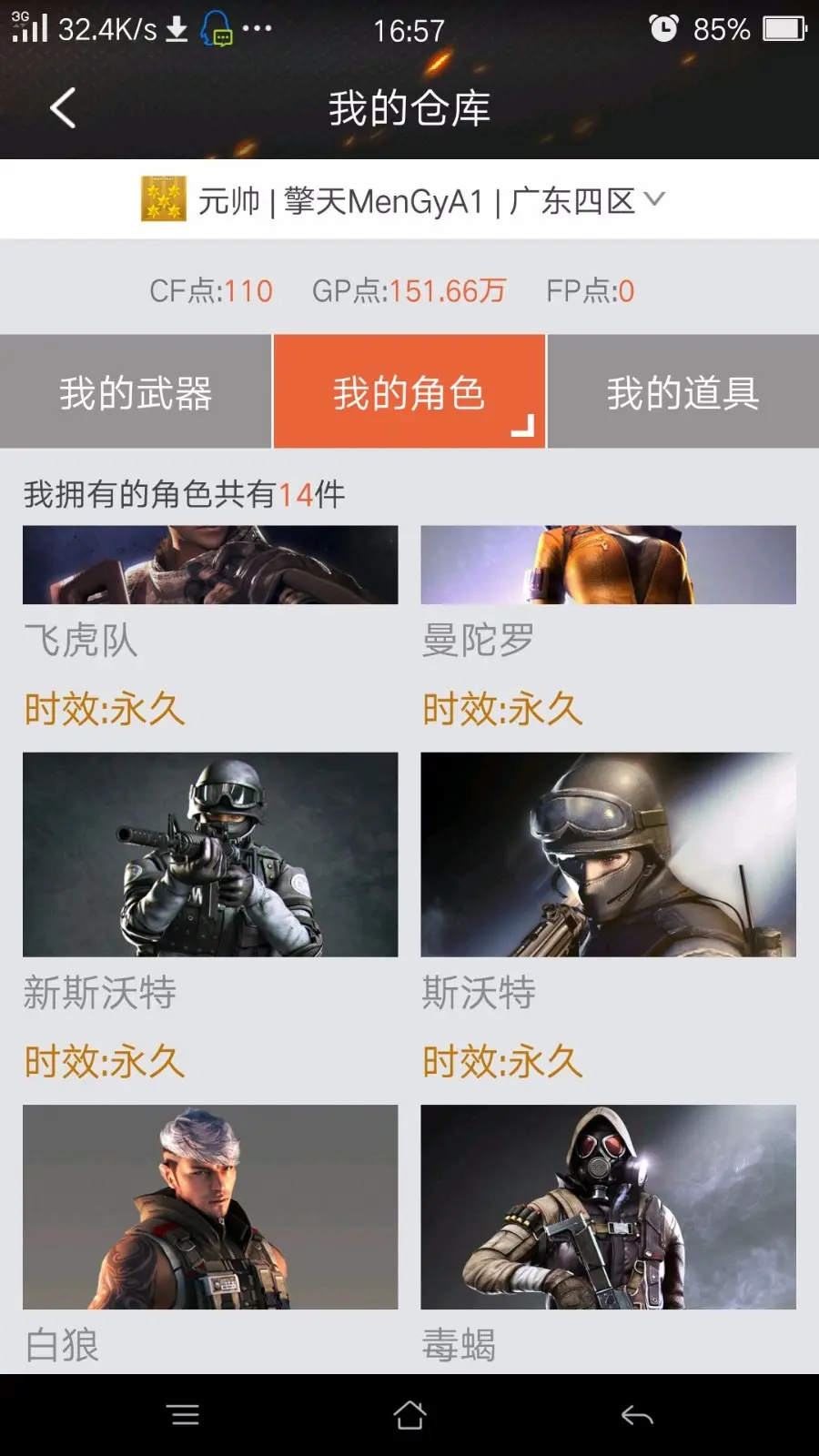Switch to 我的武器 tab
This screenshot has height=1456, width=819.
[136, 392]
